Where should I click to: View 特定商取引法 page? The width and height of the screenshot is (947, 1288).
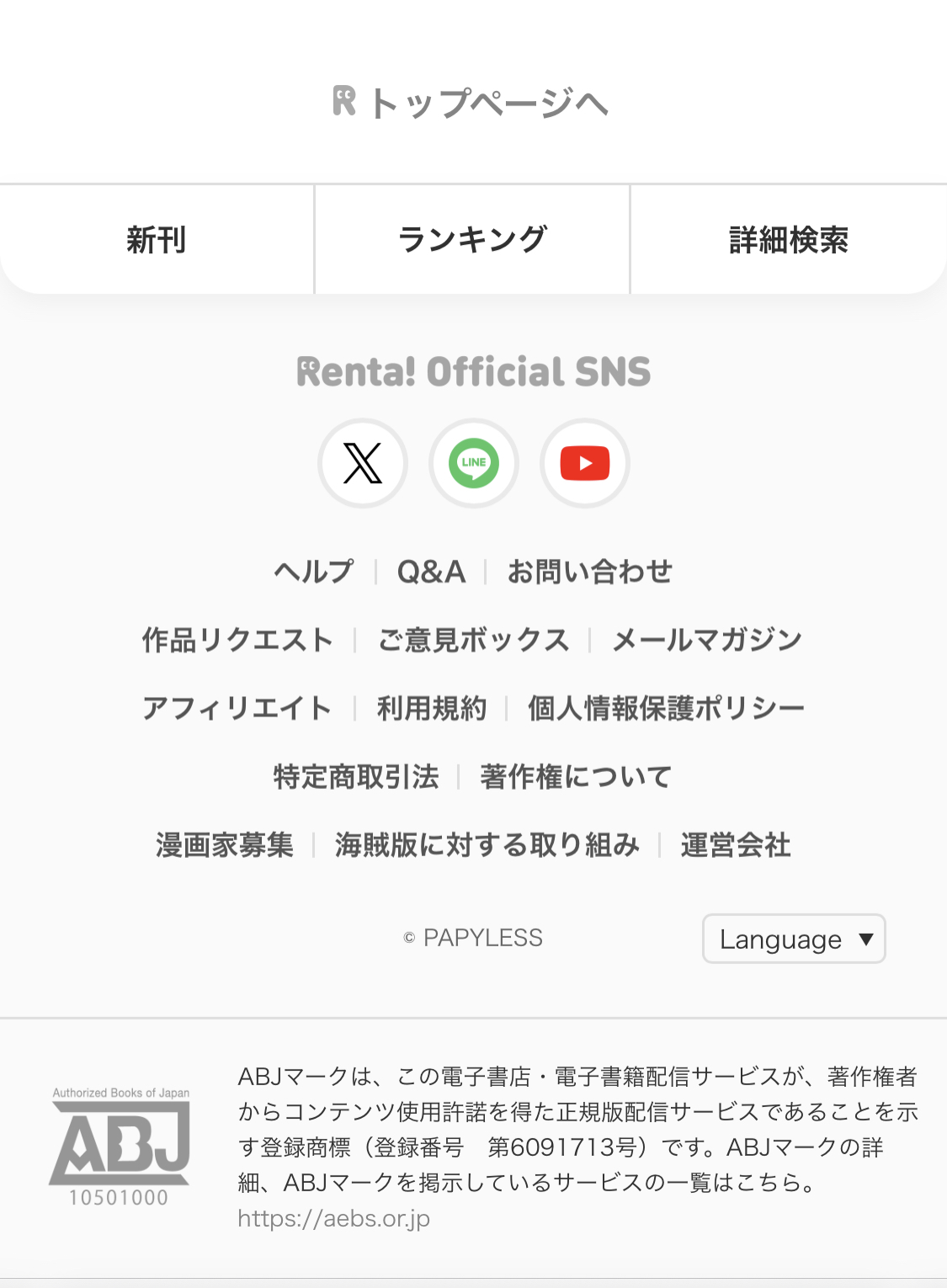[x=356, y=776]
